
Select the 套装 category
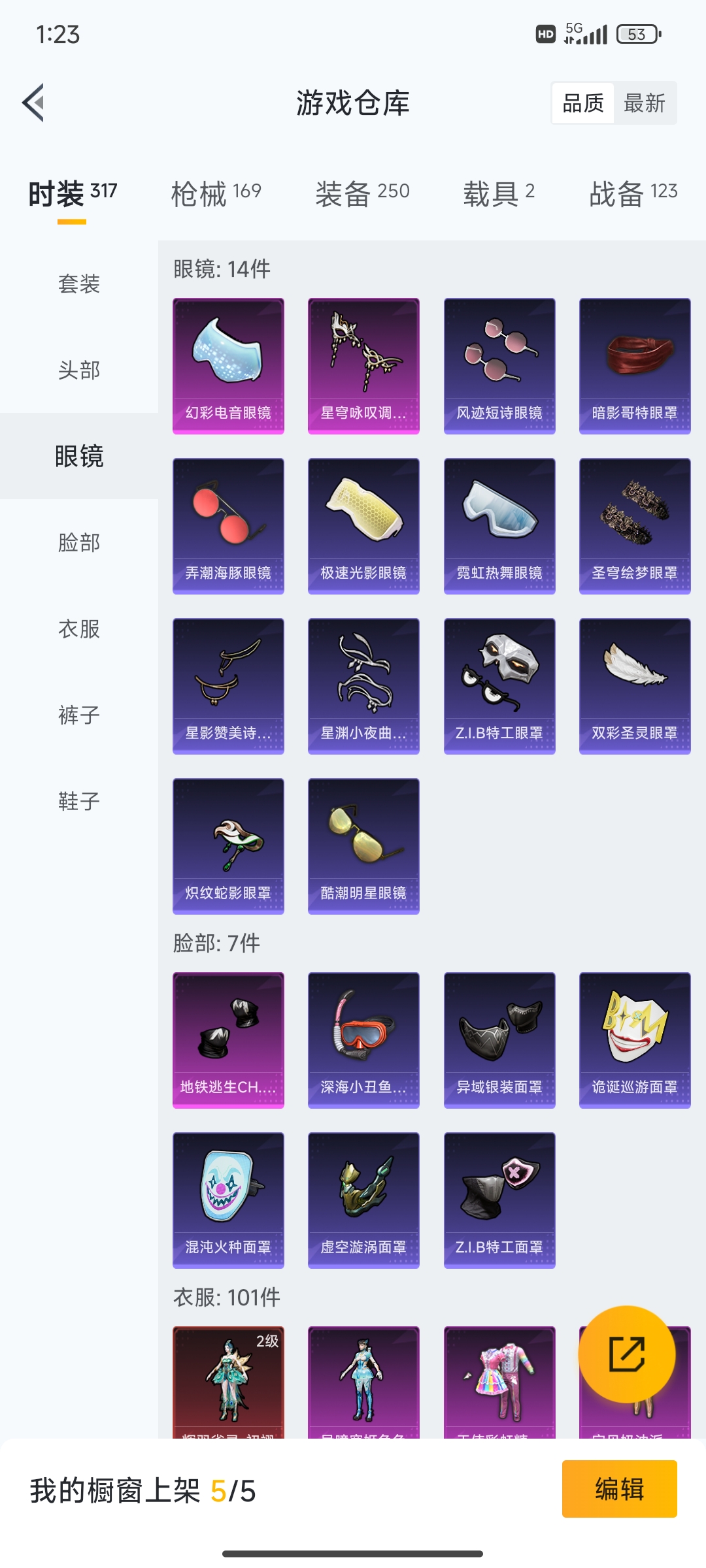(x=79, y=284)
